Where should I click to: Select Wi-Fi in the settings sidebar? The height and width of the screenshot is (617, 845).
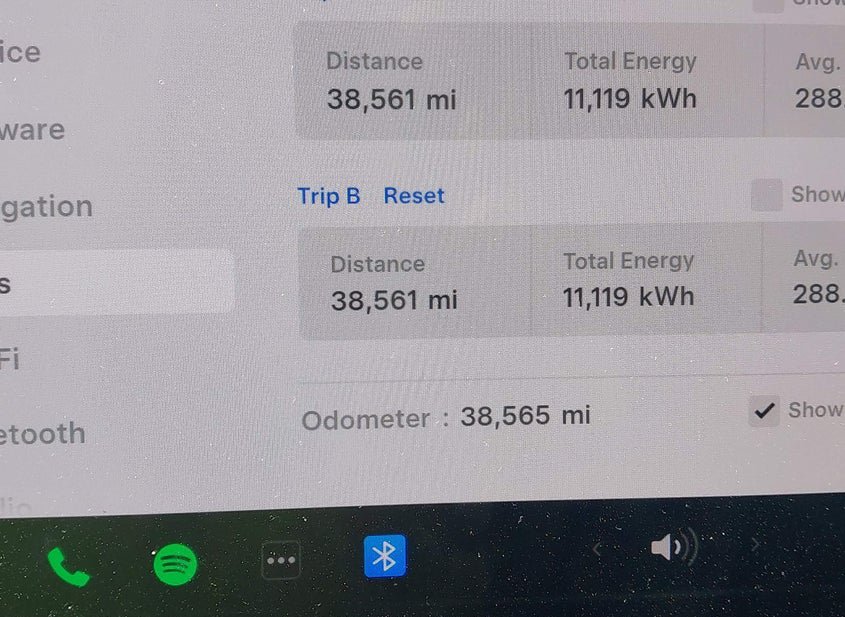coord(10,359)
